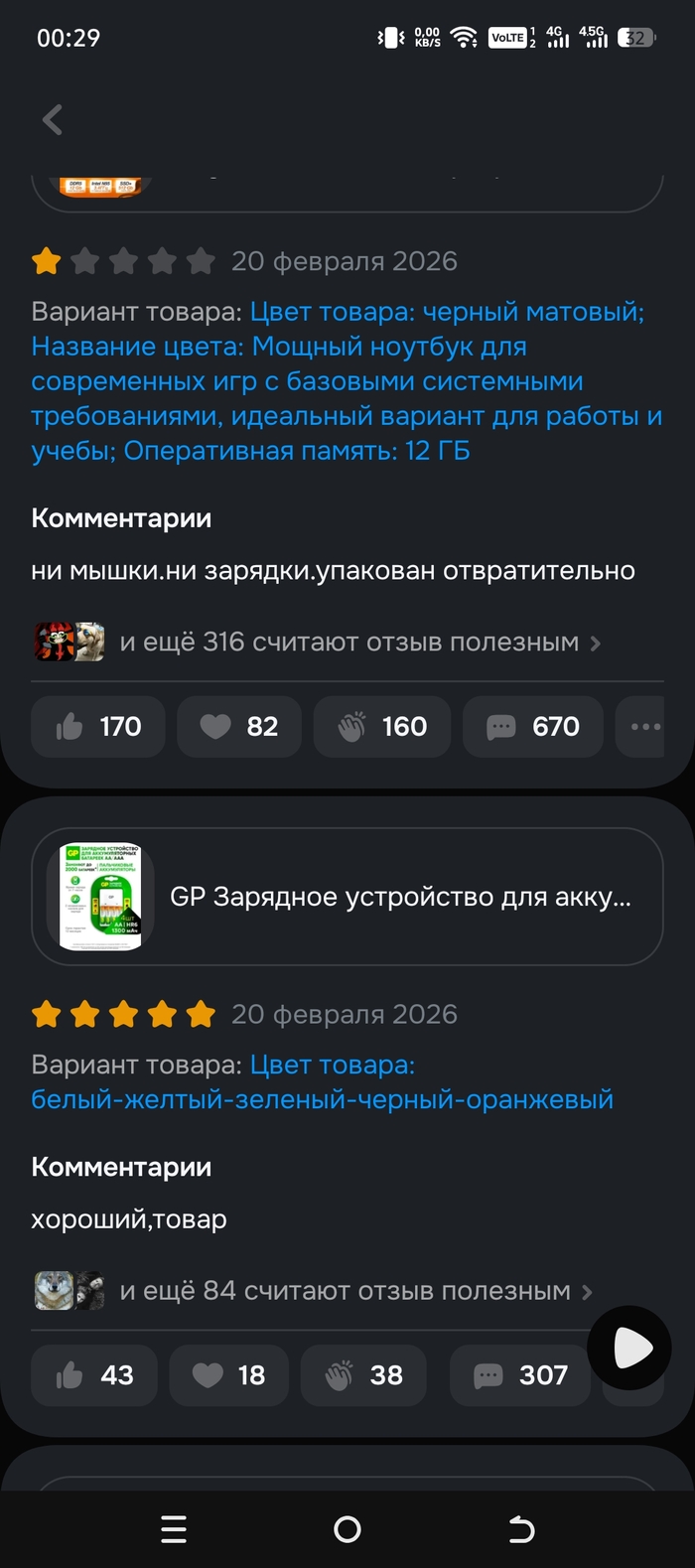Thumbs-up the charger review with 43
Viewport: 695px width, 1568px height.
pyautogui.click(x=94, y=1375)
